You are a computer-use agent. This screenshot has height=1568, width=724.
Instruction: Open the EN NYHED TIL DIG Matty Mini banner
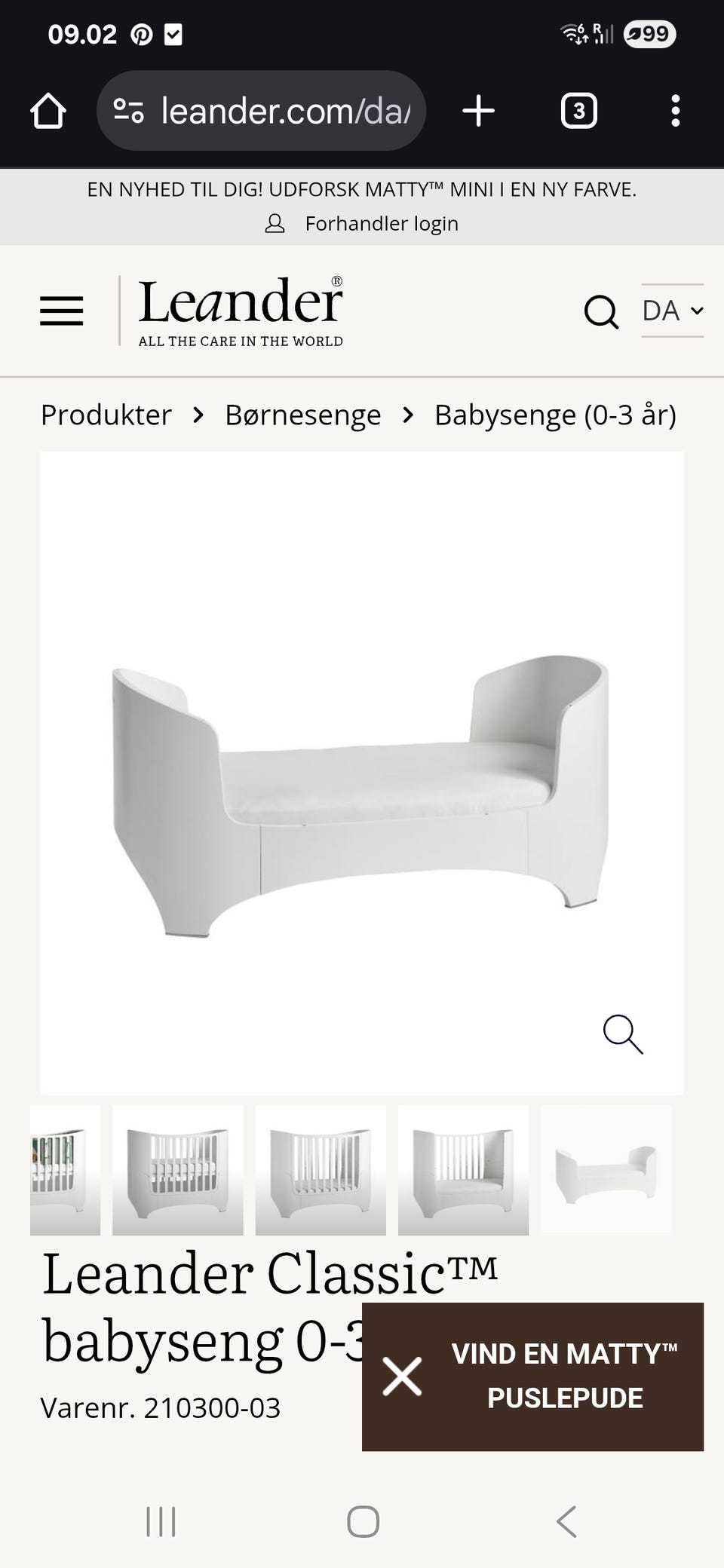coord(362,190)
